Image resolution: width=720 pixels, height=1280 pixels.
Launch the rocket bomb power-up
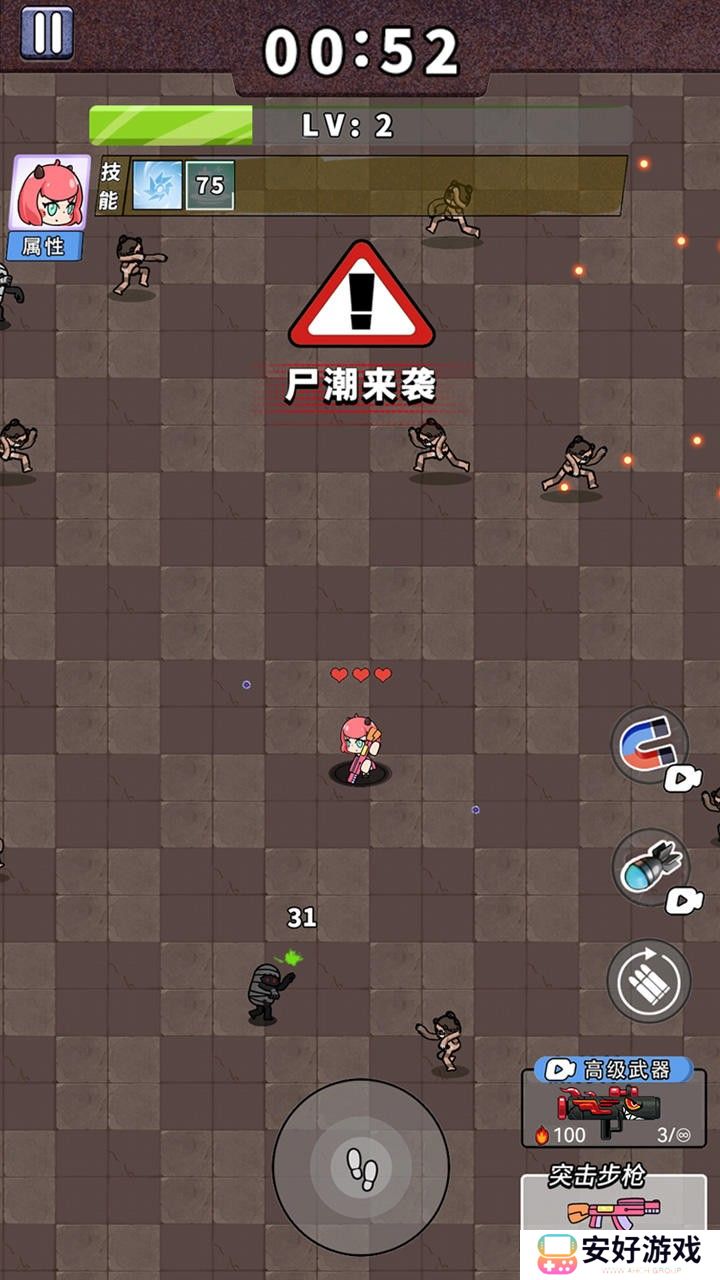click(650, 867)
